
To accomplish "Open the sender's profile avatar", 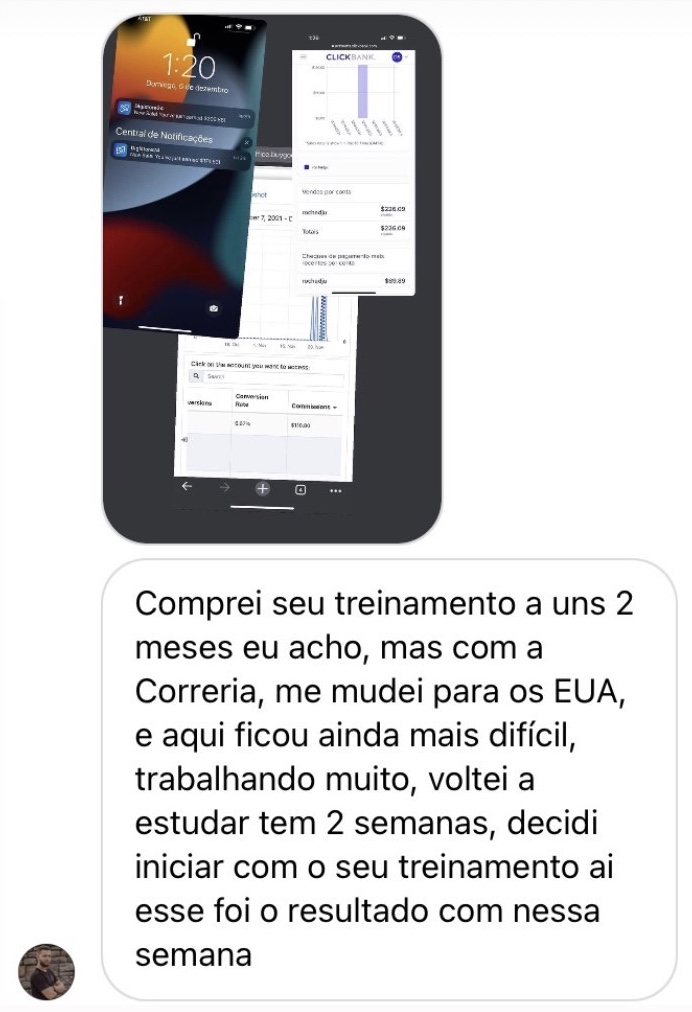I will [46, 971].
